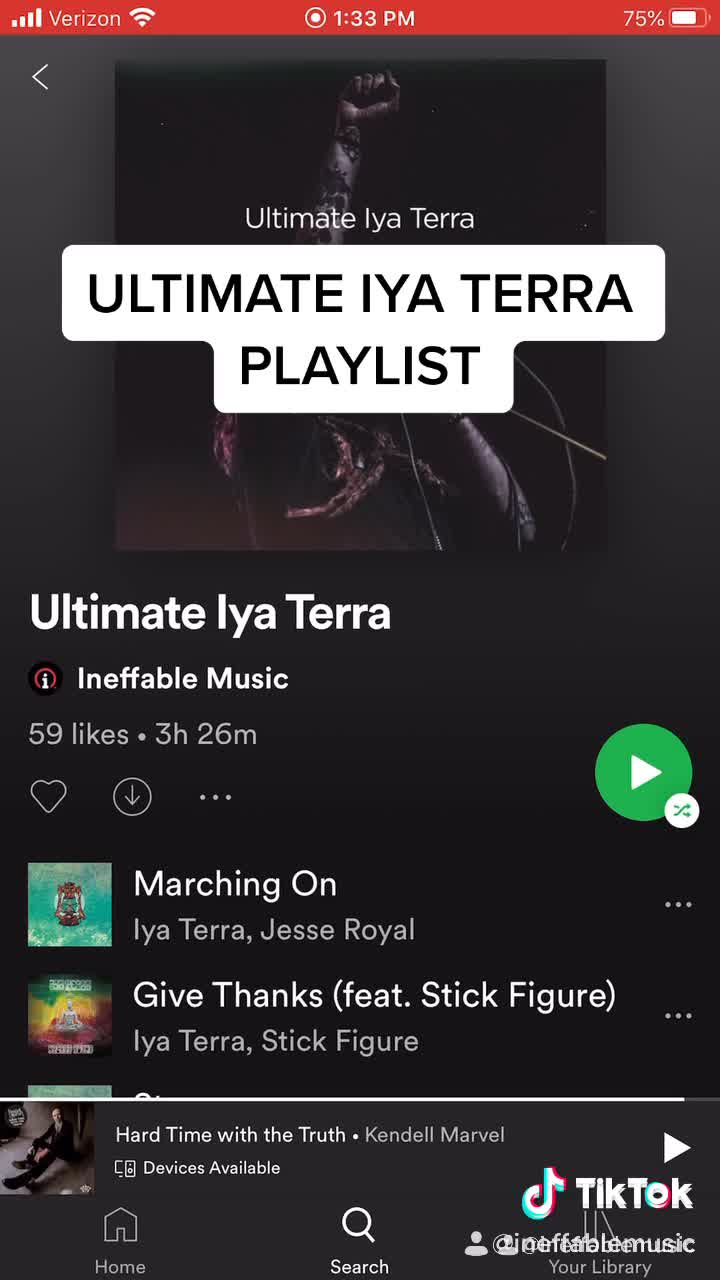Resume playback of Hard Time with the Truth
Screen dimensions: 720x1280
click(676, 1148)
